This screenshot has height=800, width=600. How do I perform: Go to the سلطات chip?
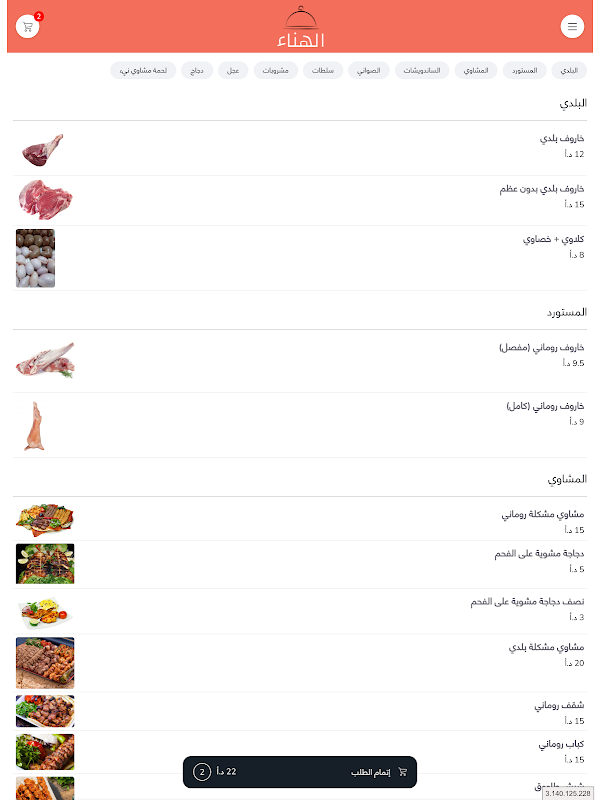(323, 70)
